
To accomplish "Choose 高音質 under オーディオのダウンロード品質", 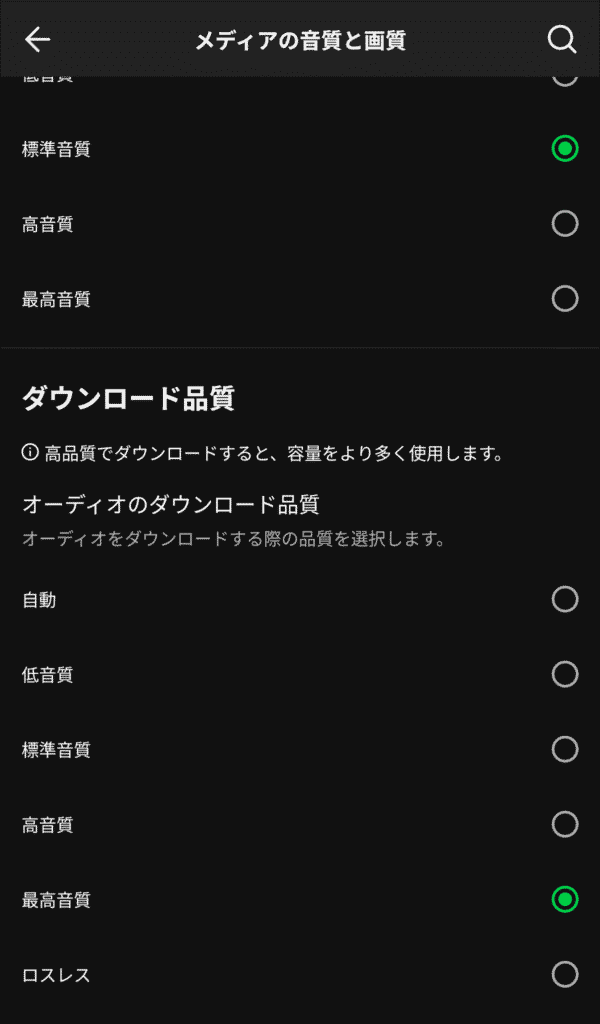I will pyautogui.click(x=565, y=825).
